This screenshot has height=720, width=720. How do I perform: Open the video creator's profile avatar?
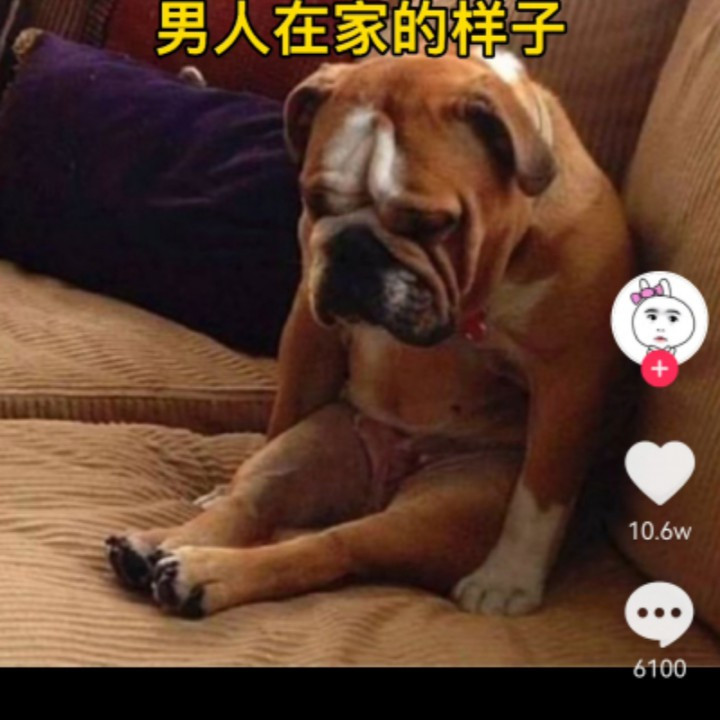click(659, 317)
